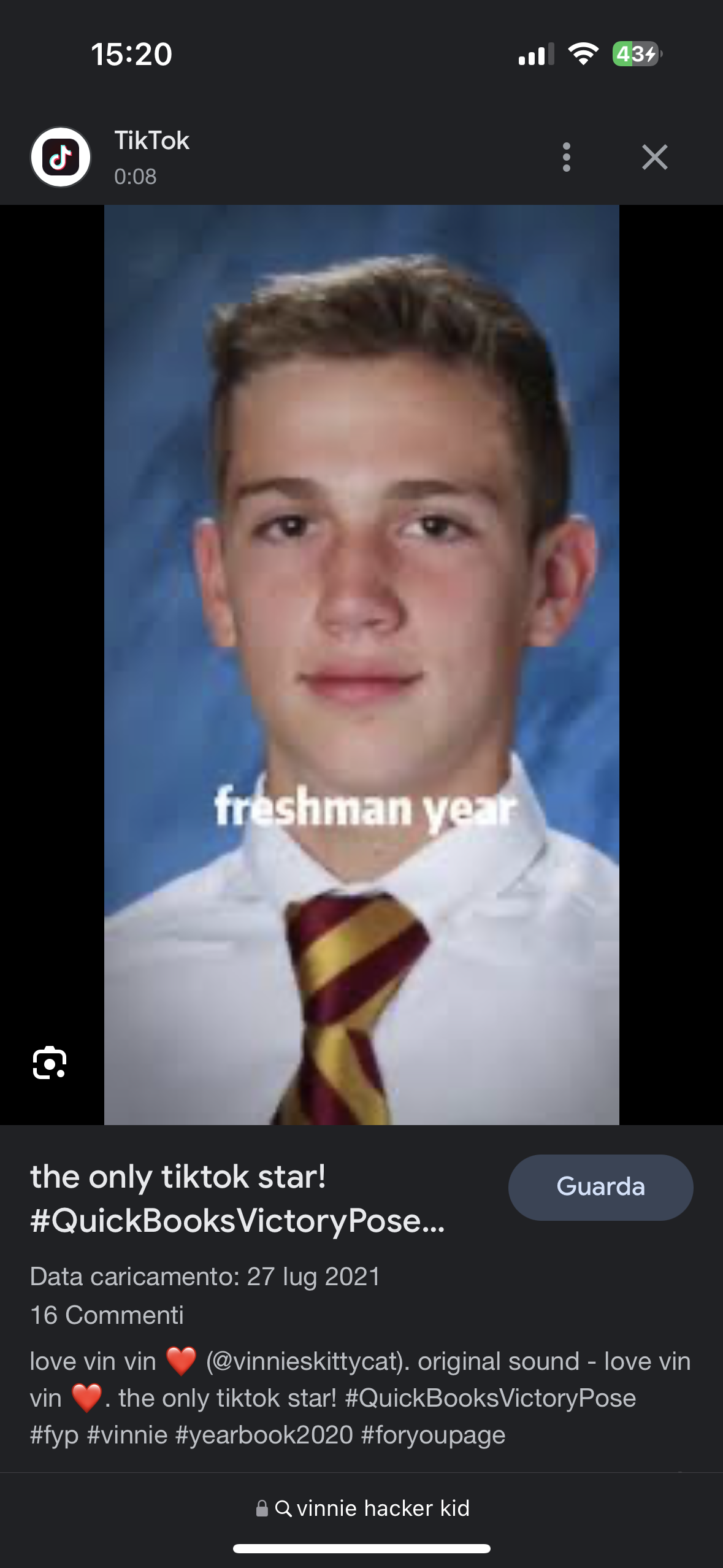Tap the Guarda button to watch
723x1568 pixels.
point(600,1187)
